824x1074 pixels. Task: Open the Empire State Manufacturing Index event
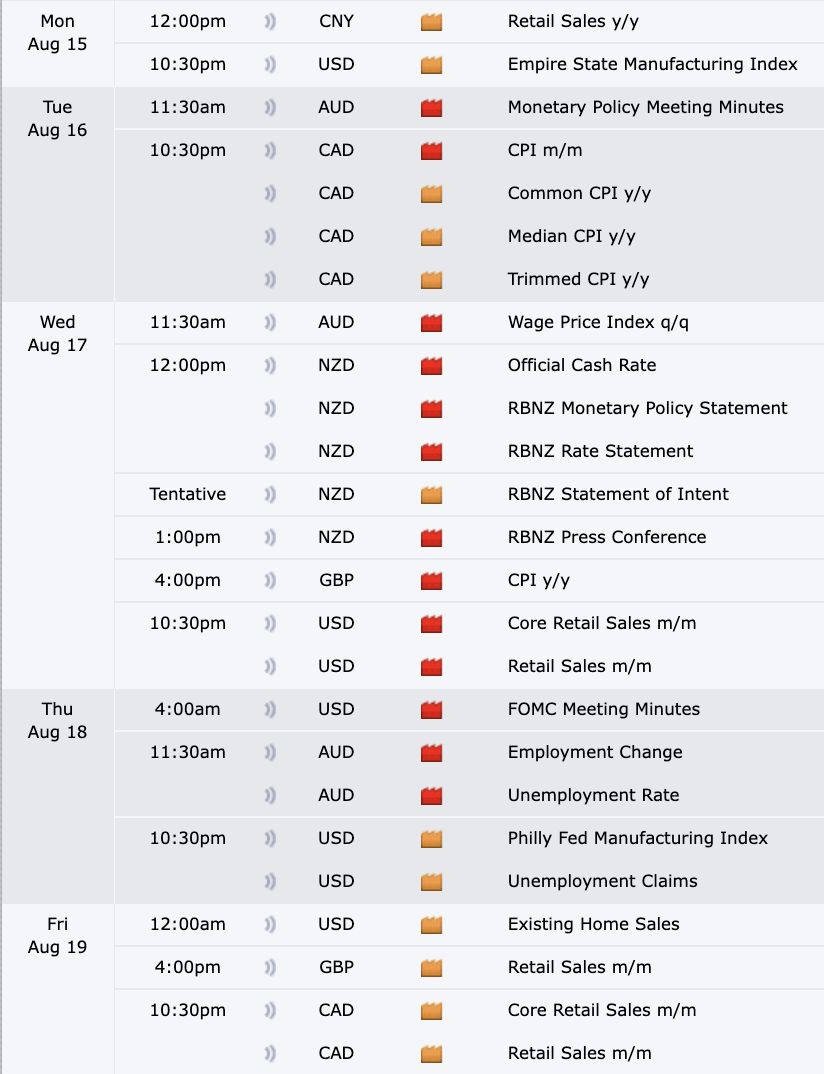pos(652,65)
